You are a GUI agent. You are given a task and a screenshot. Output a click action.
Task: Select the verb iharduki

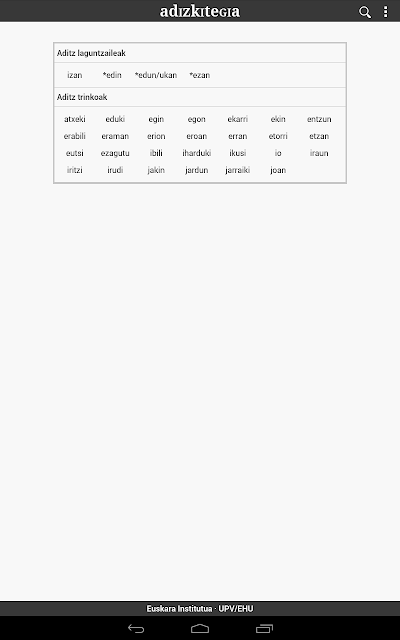197,153
